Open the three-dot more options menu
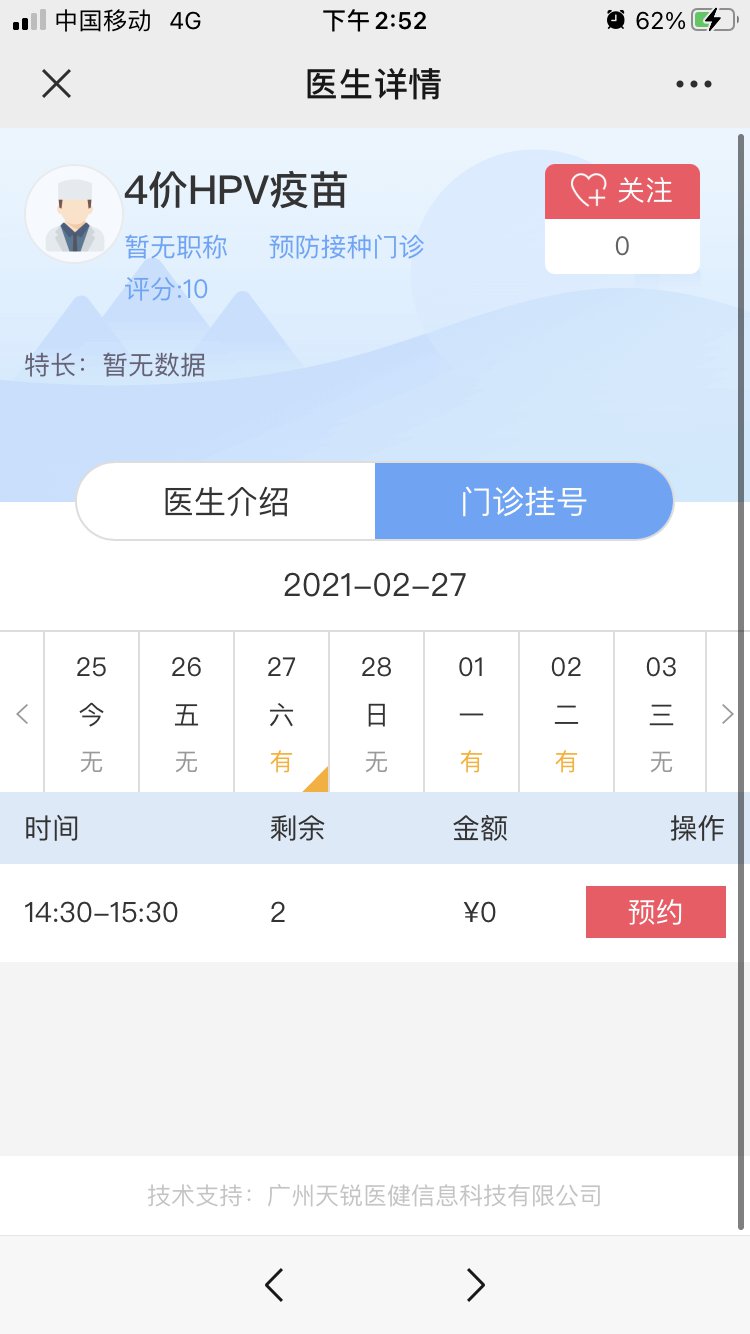This screenshot has width=750, height=1334. coord(693,84)
